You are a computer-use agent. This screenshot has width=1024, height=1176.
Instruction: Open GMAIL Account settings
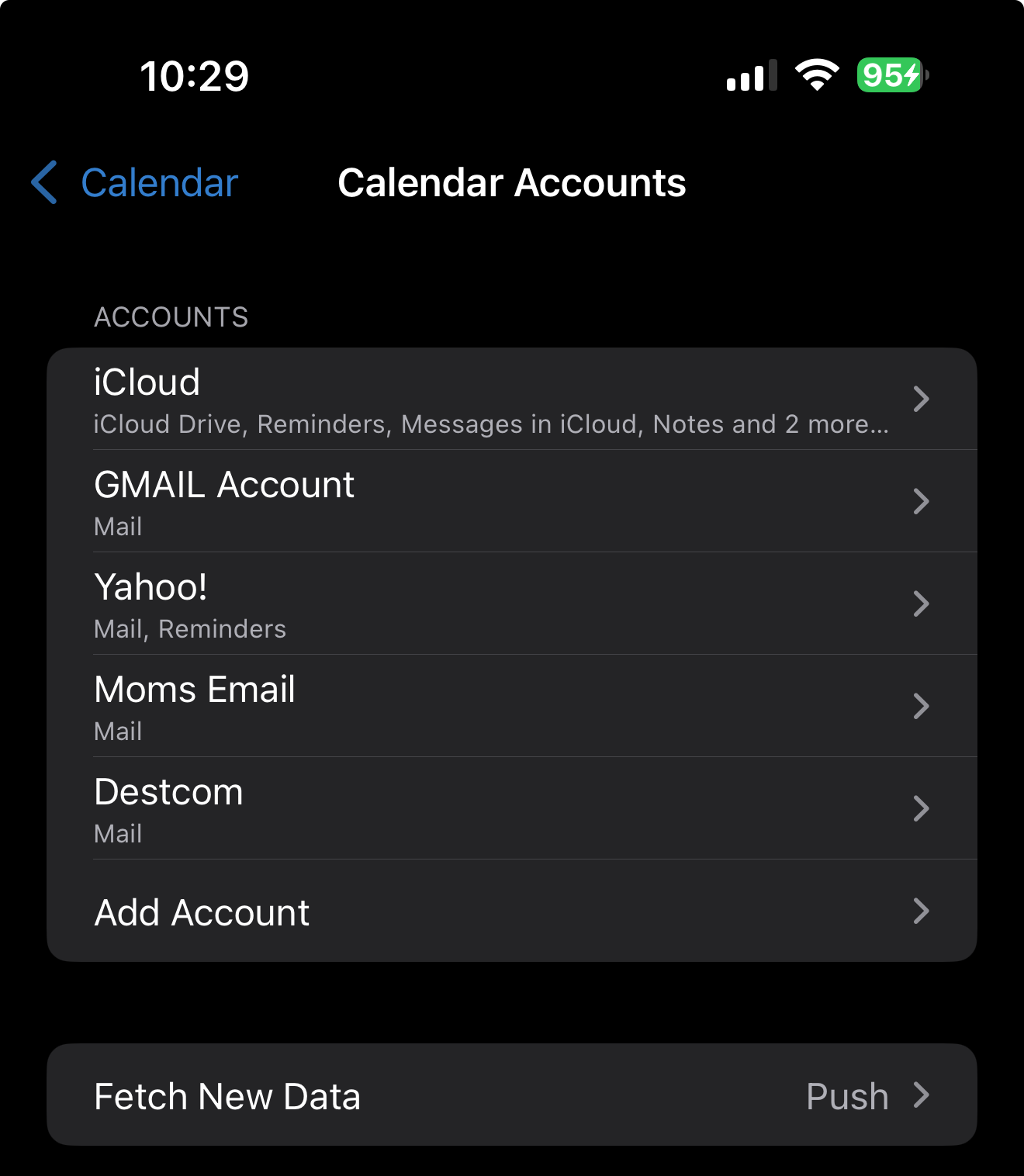click(510, 501)
